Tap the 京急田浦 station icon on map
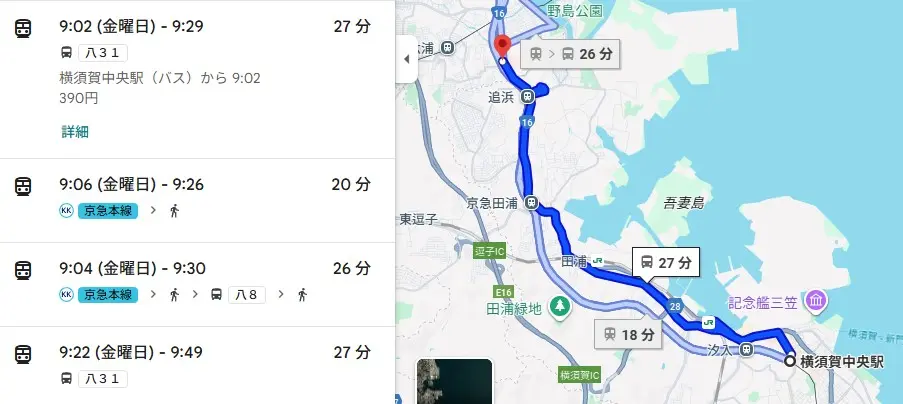The height and width of the screenshot is (404, 903). point(532,202)
